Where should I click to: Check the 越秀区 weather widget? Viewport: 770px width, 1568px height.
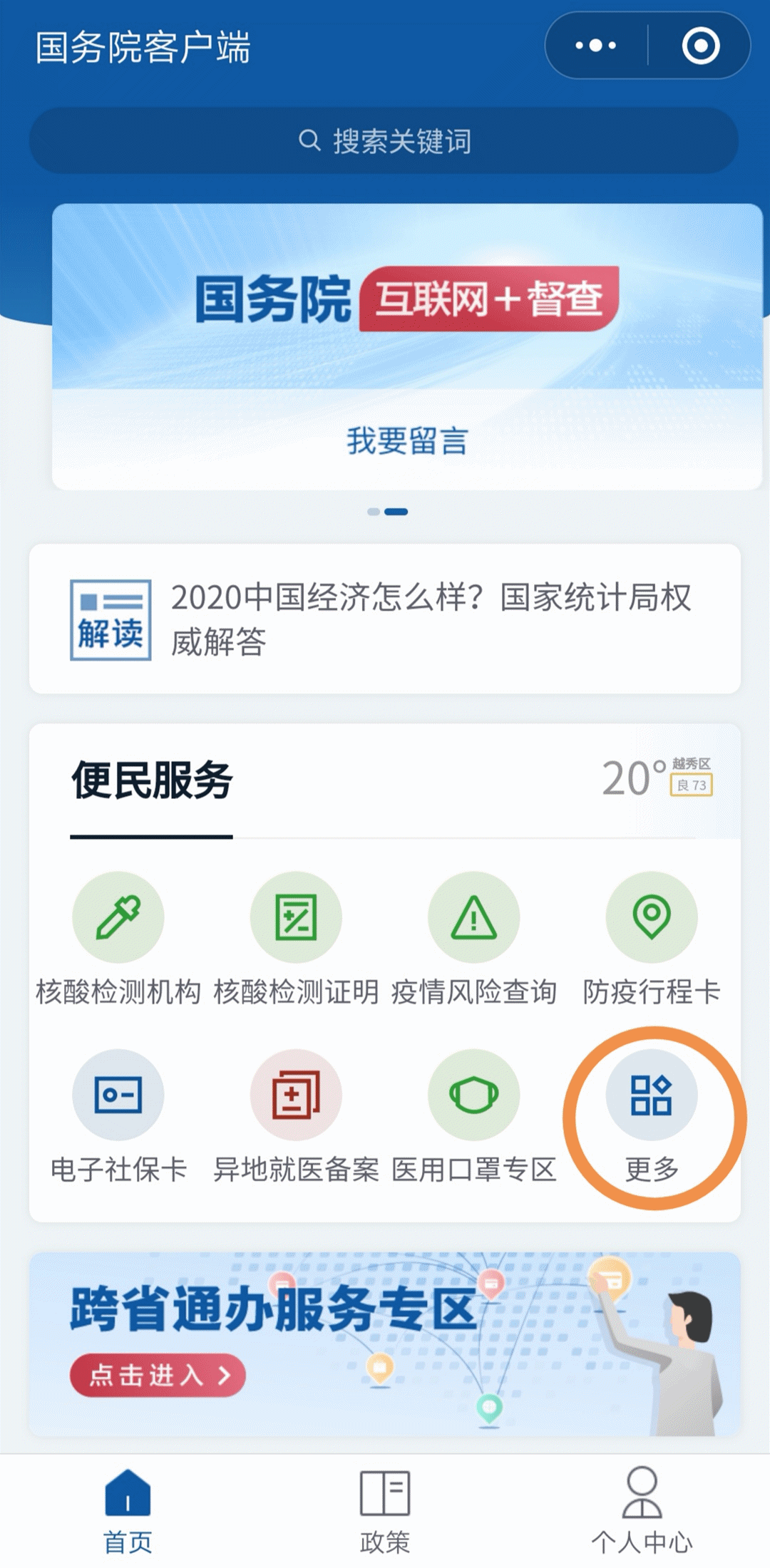click(x=656, y=777)
